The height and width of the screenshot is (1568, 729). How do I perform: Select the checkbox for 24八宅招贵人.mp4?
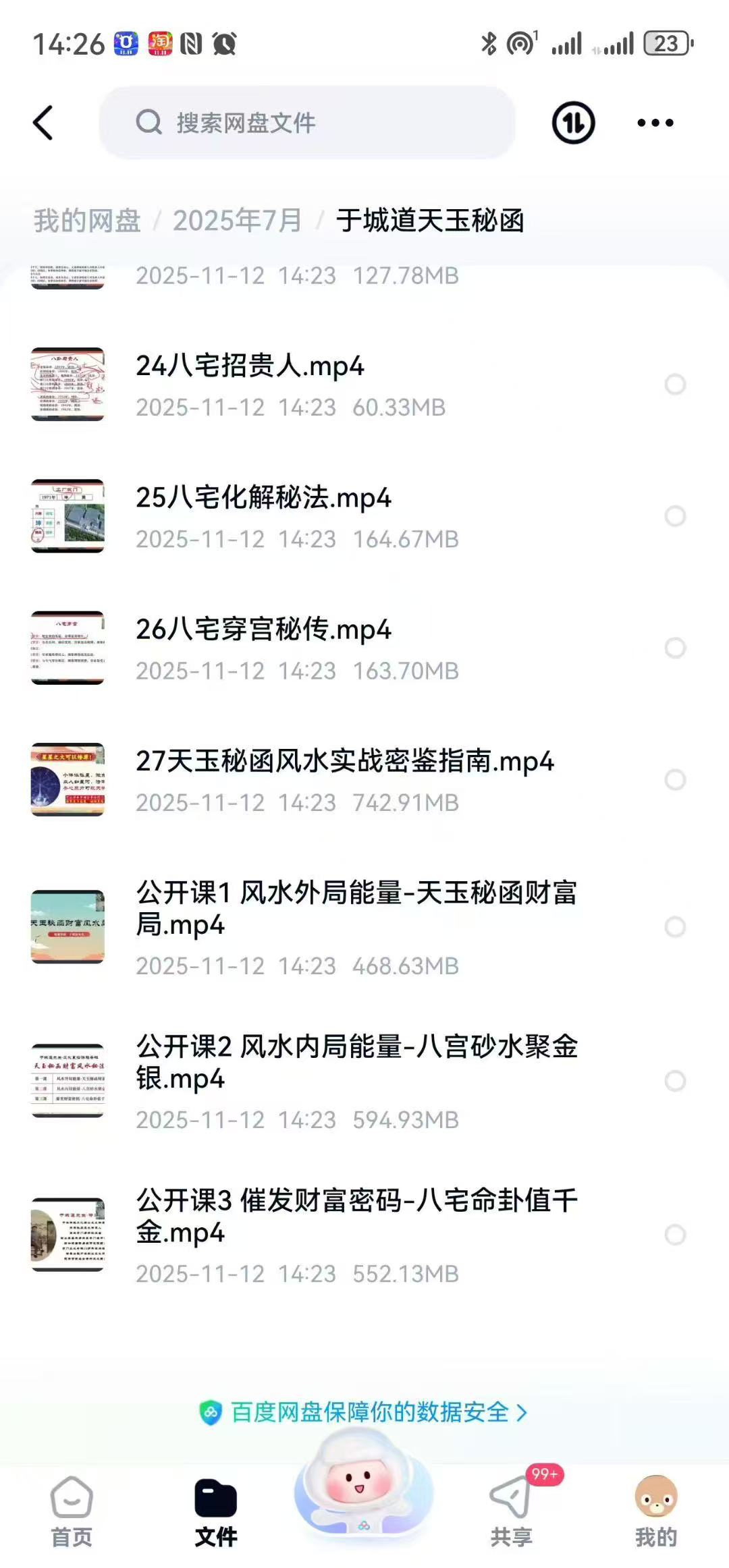click(x=675, y=385)
